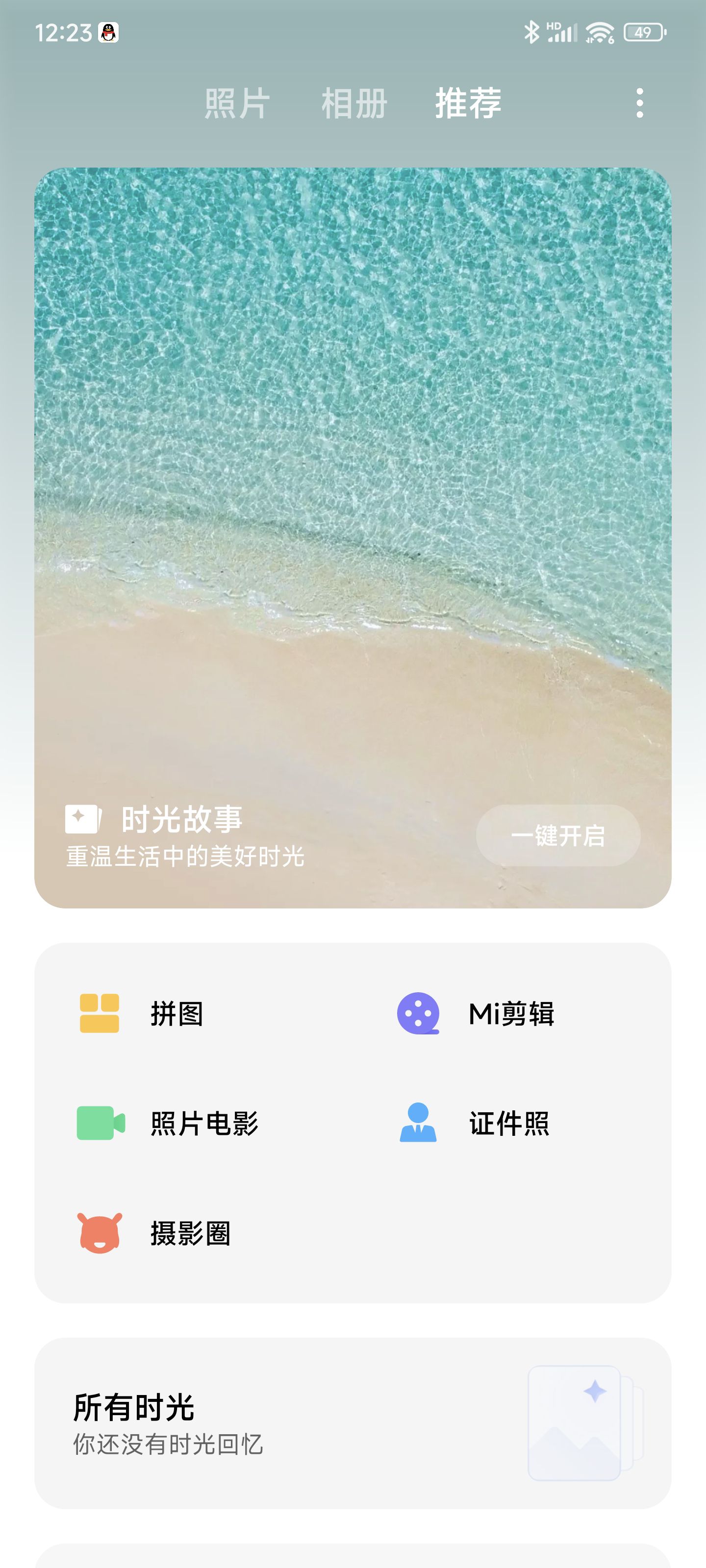This screenshot has height=1568, width=706.
Task: Click the Wi-Fi icon in the status bar
Action: click(x=600, y=33)
